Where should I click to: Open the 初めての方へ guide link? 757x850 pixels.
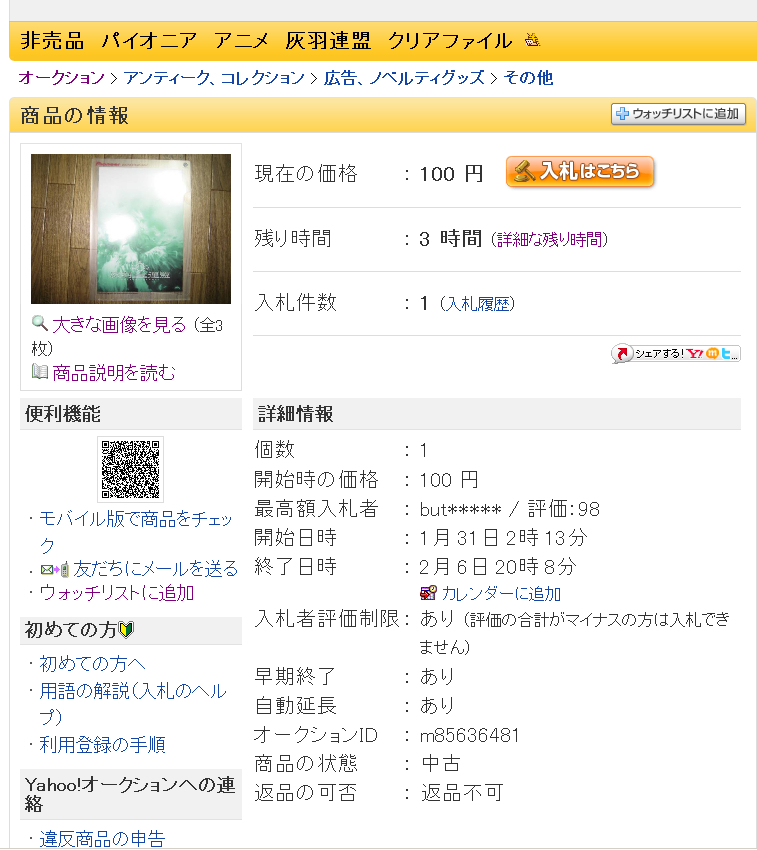[x=92, y=664]
